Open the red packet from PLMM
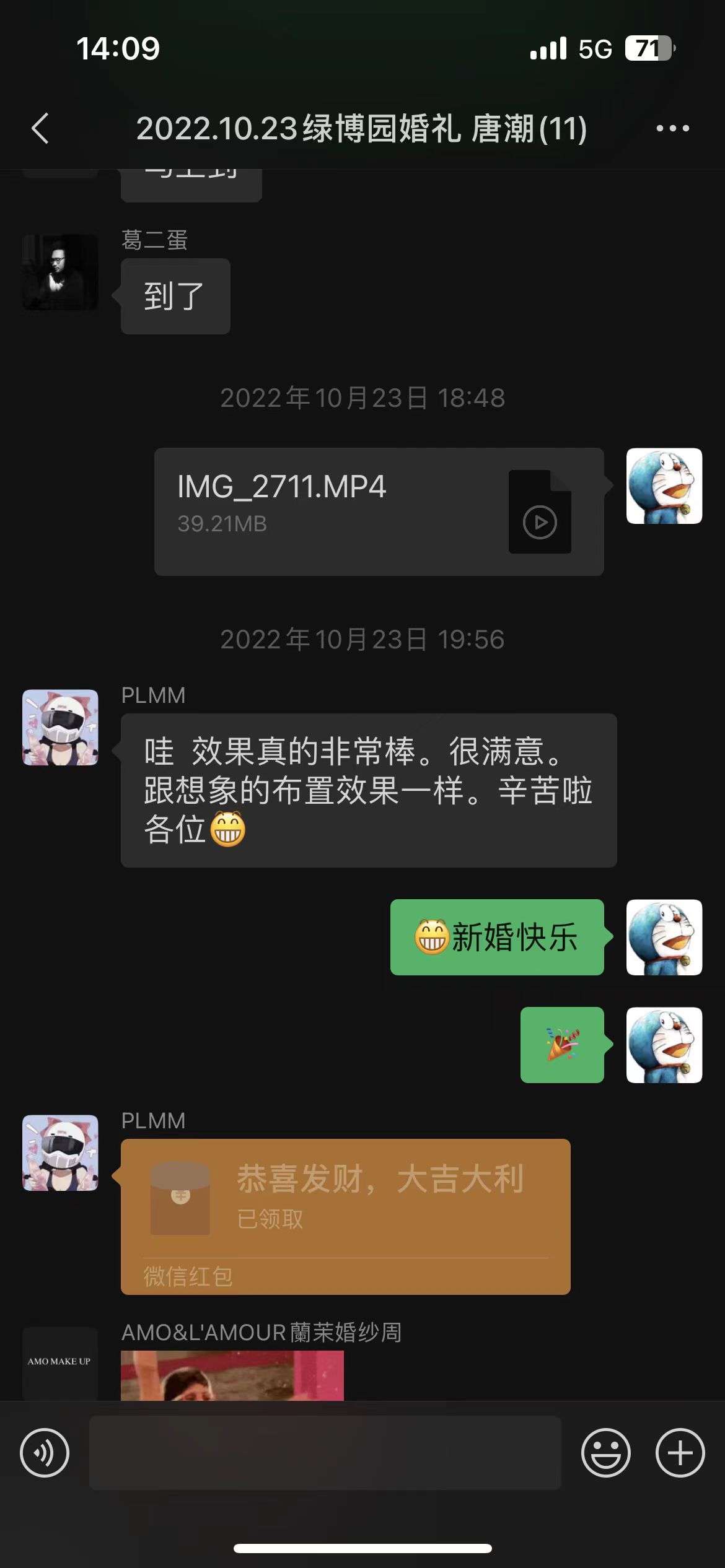Viewport: 725px width, 1568px height. click(x=345, y=1216)
